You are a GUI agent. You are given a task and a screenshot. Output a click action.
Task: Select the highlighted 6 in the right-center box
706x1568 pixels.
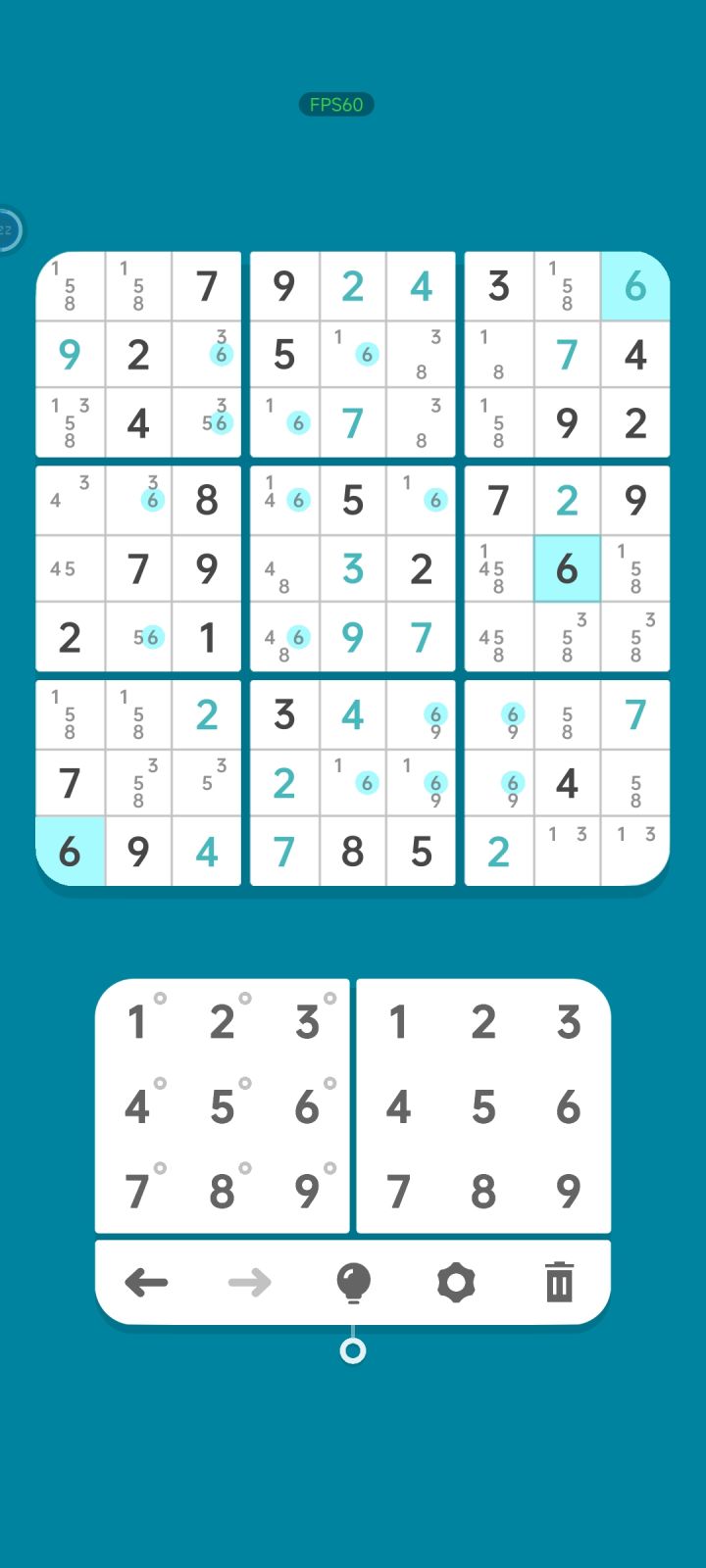pos(567,568)
